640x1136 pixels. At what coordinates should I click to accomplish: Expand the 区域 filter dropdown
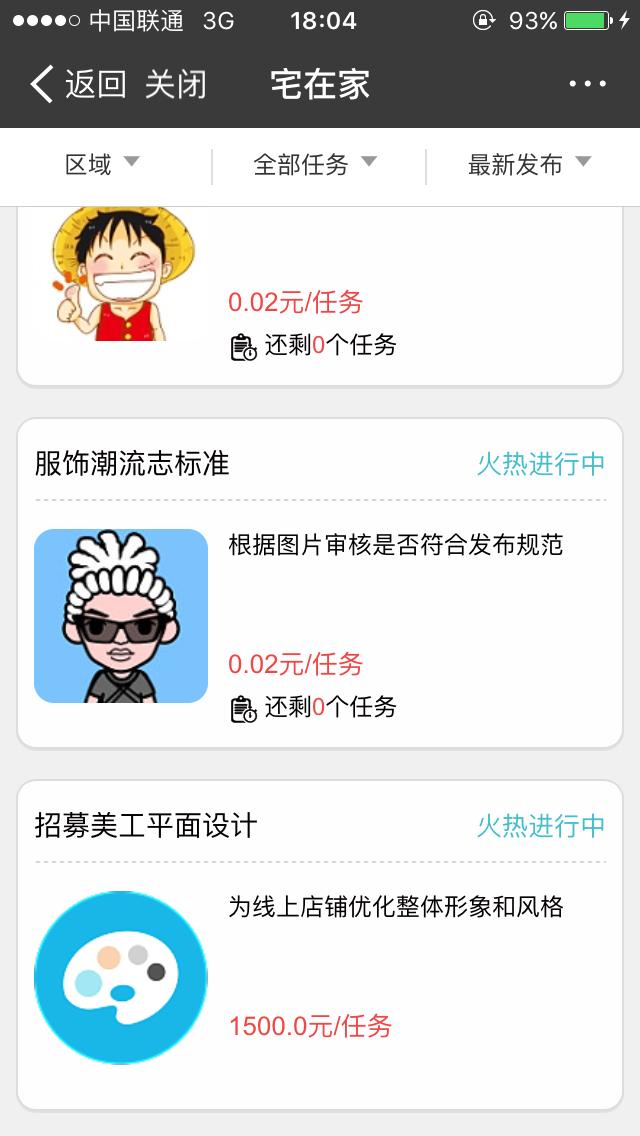pos(102,165)
